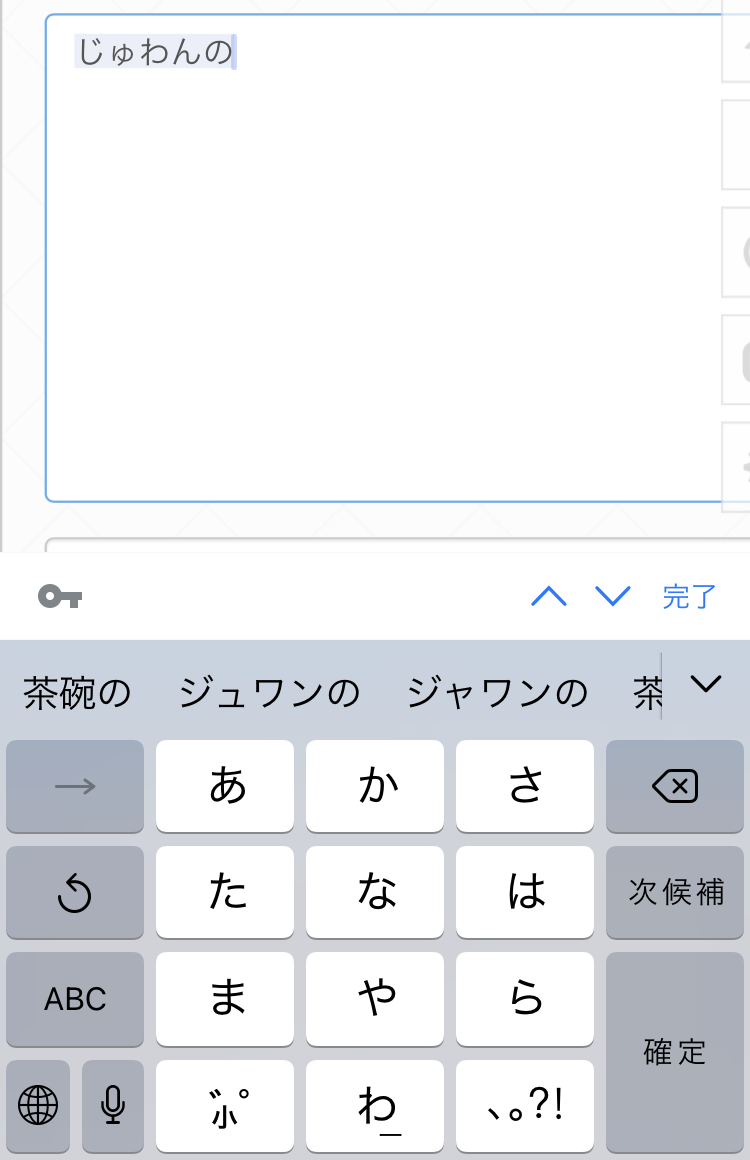Tap the あ kana key
750x1160 pixels.
(x=225, y=787)
